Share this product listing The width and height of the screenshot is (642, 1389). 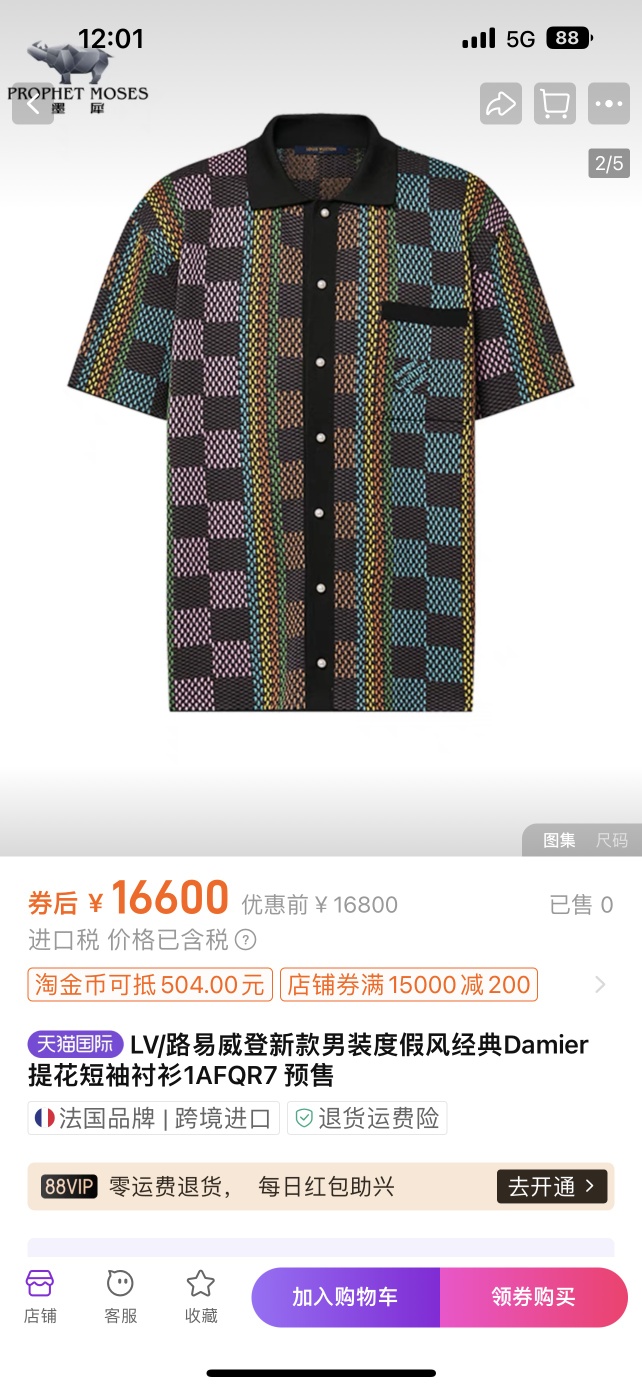tap(500, 103)
